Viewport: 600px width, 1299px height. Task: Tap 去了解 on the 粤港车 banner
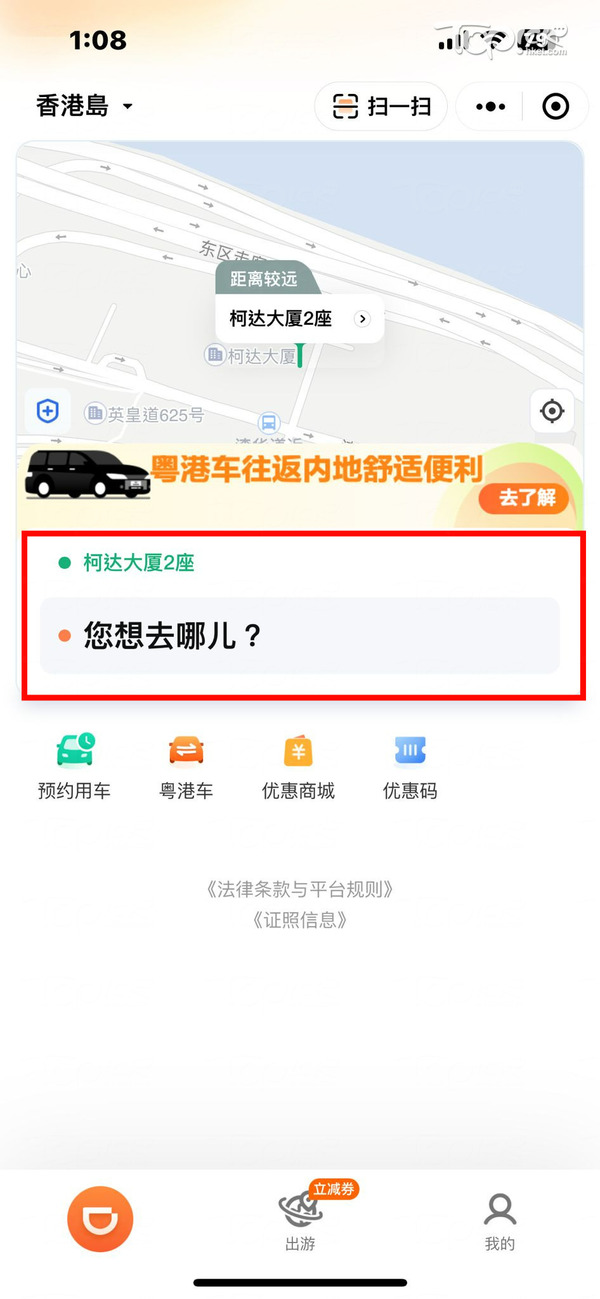[524, 497]
